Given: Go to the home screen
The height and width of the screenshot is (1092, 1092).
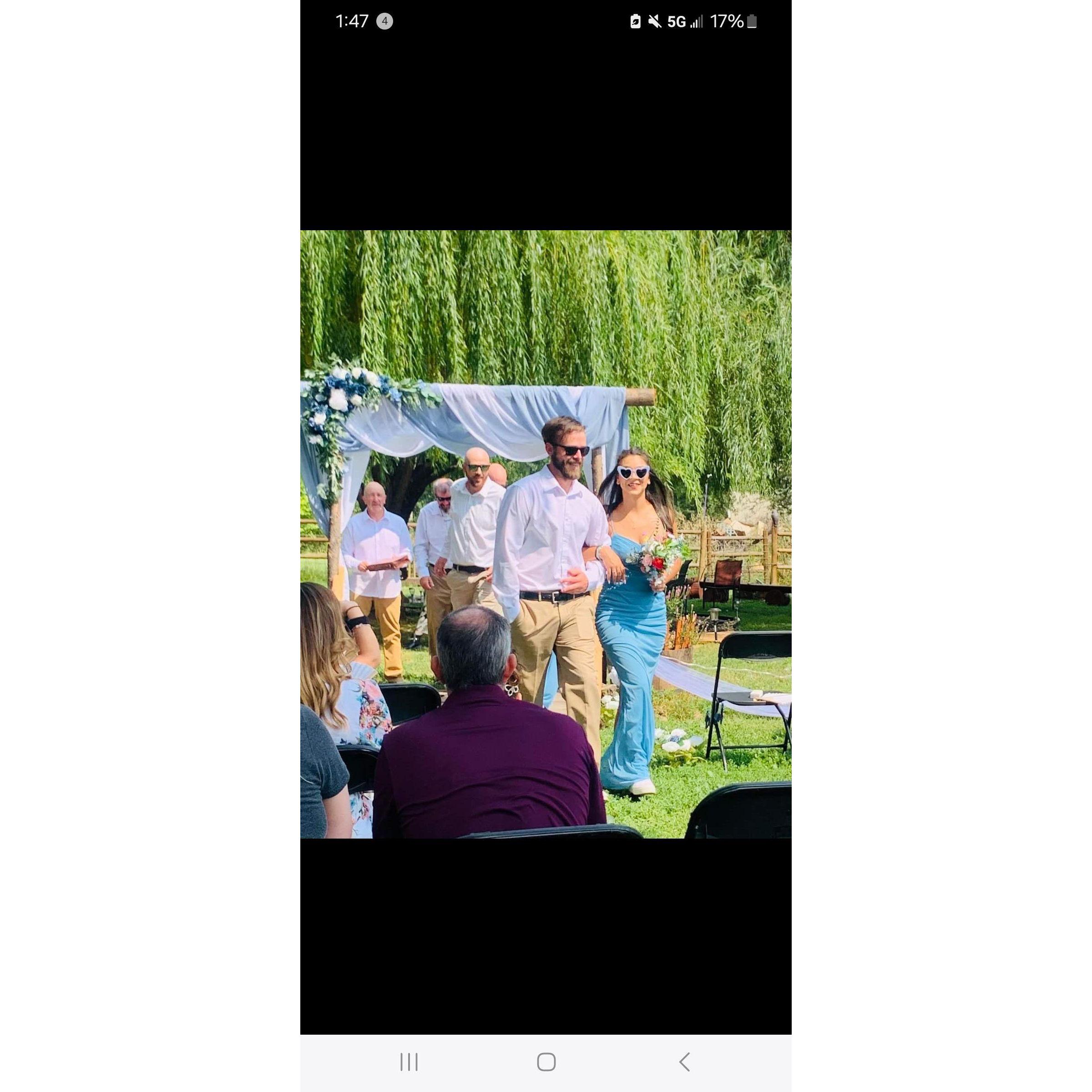Looking at the screenshot, I should click(x=546, y=1062).
